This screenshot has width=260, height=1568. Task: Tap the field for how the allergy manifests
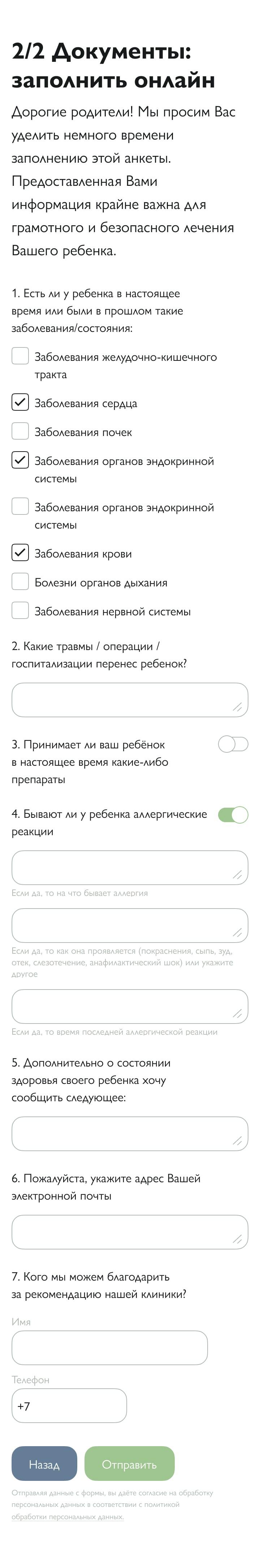click(x=129, y=926)
